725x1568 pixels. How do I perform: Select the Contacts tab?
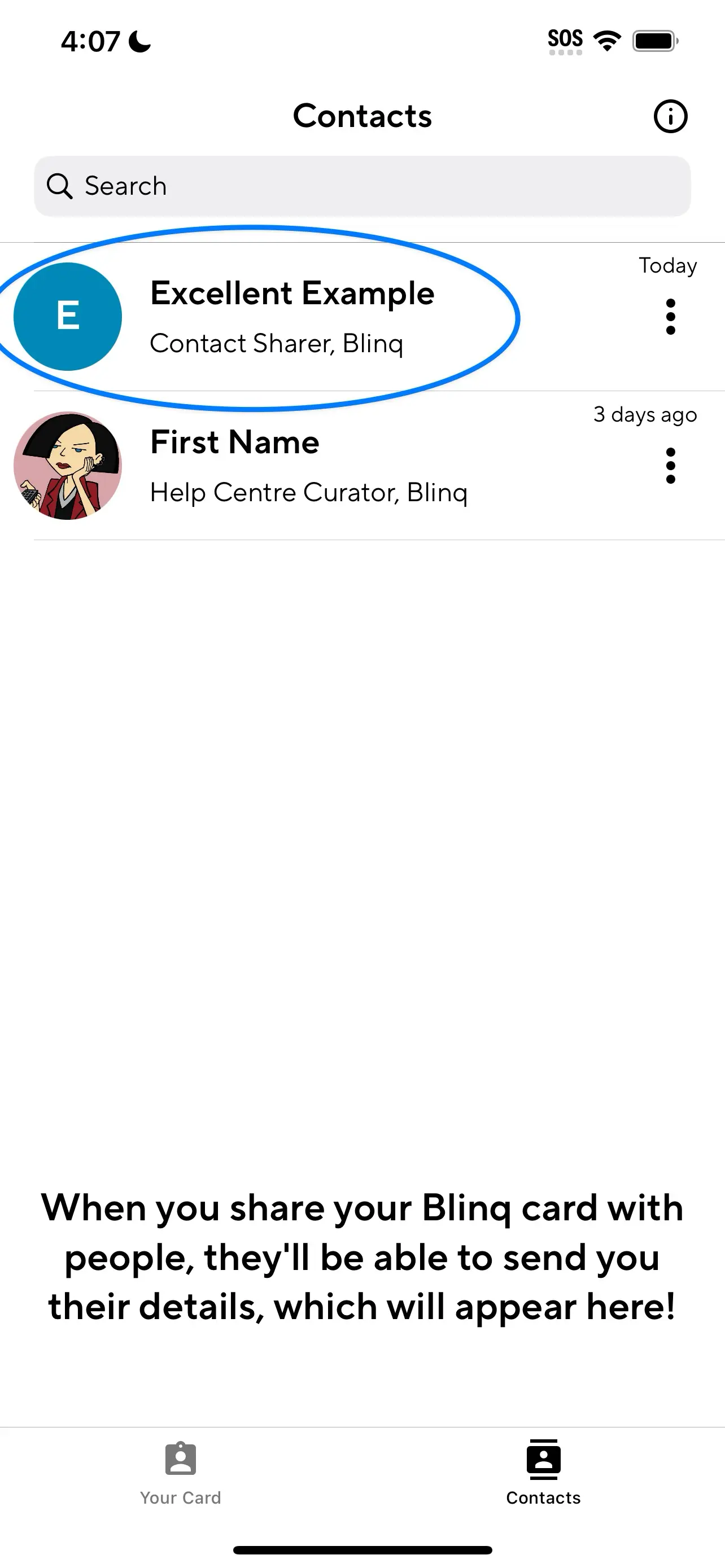[x=543, y=1472]
